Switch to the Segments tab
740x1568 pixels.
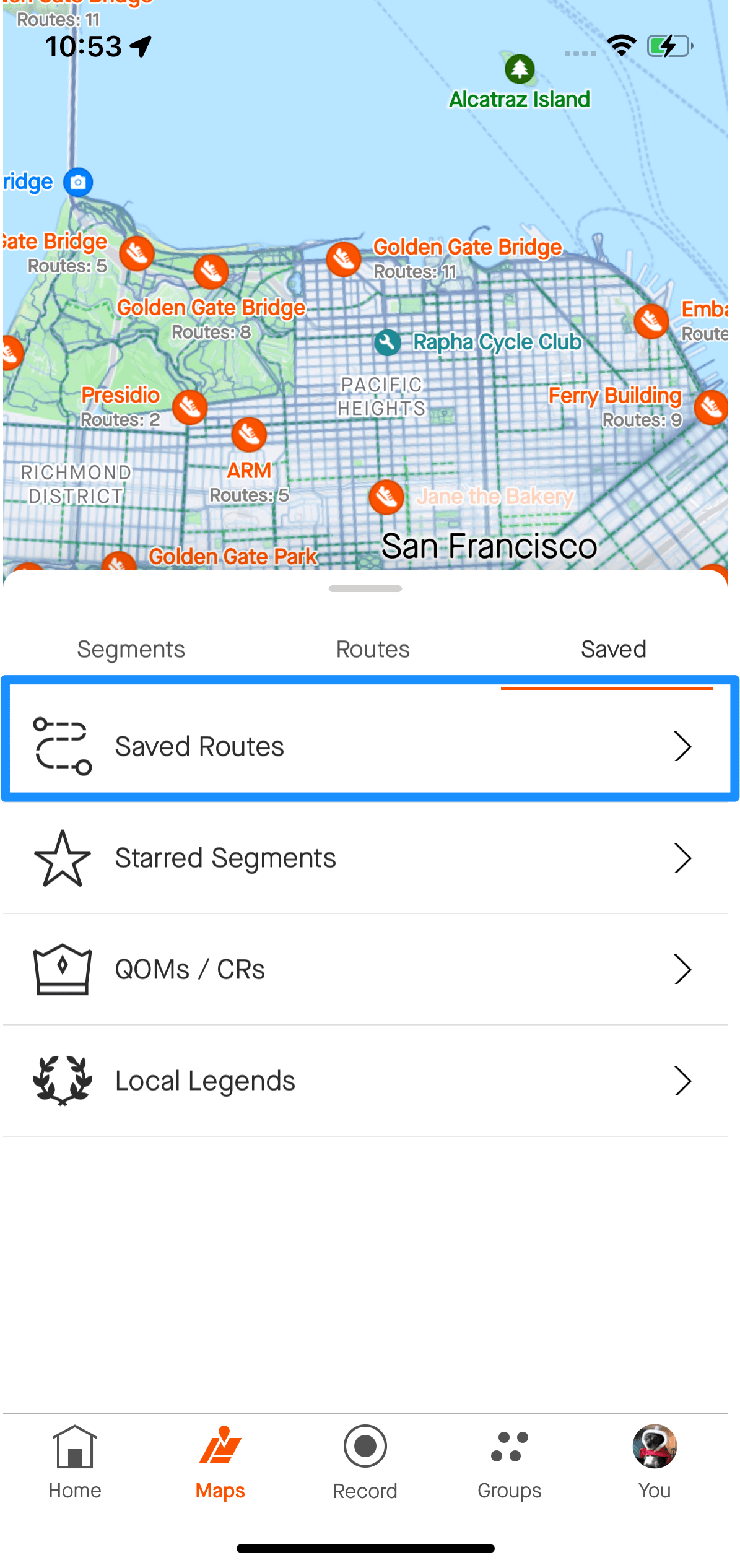[130, 648]
